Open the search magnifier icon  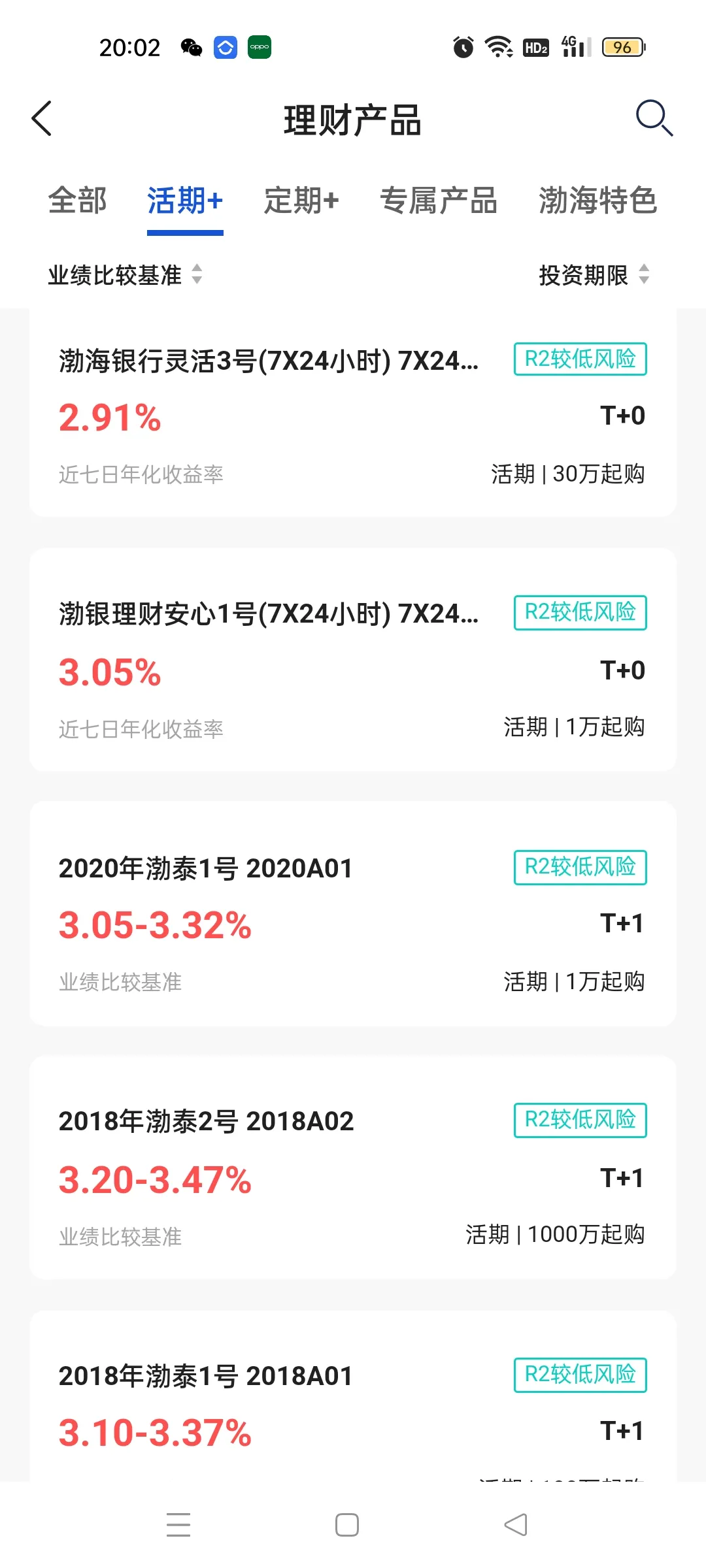point(654,118)
